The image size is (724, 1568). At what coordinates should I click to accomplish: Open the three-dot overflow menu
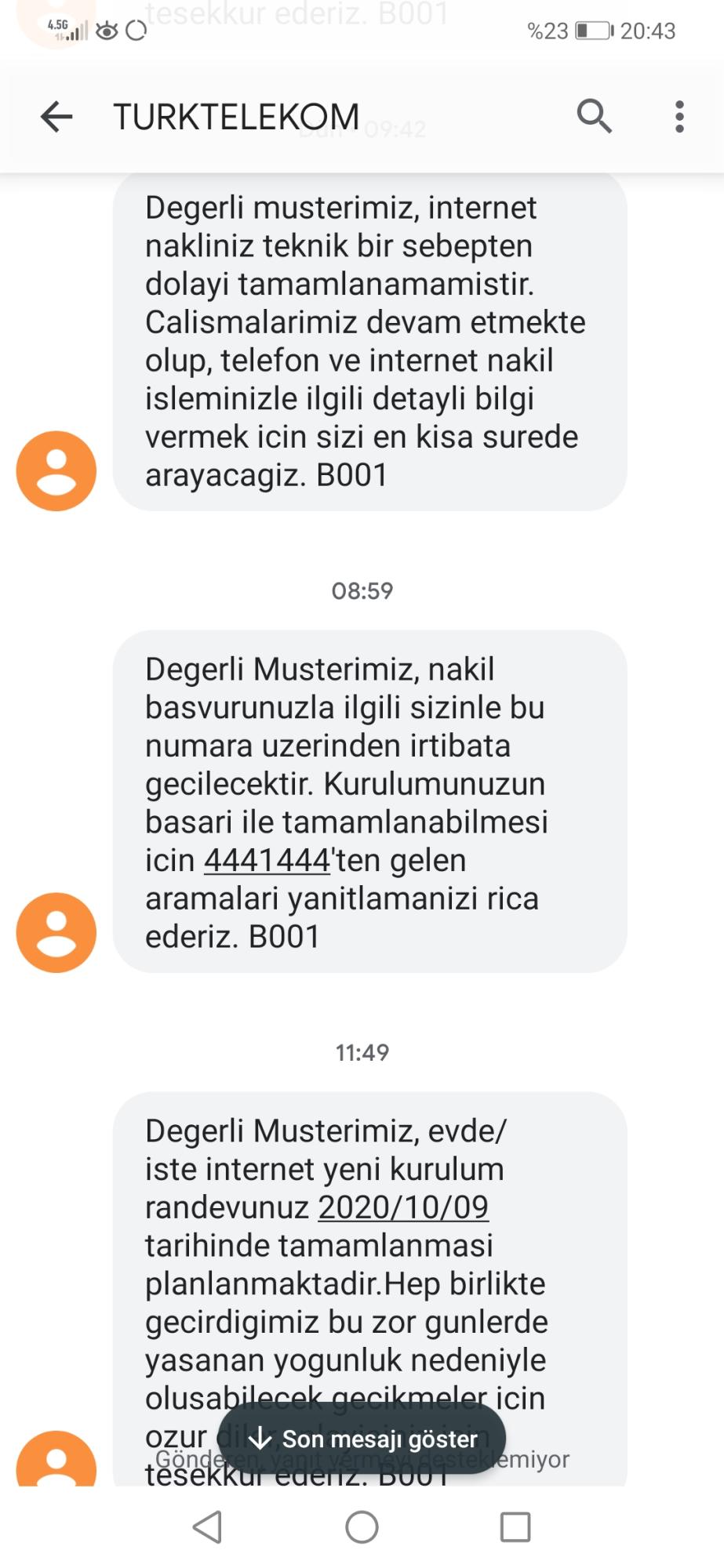(x=679, y=117)
